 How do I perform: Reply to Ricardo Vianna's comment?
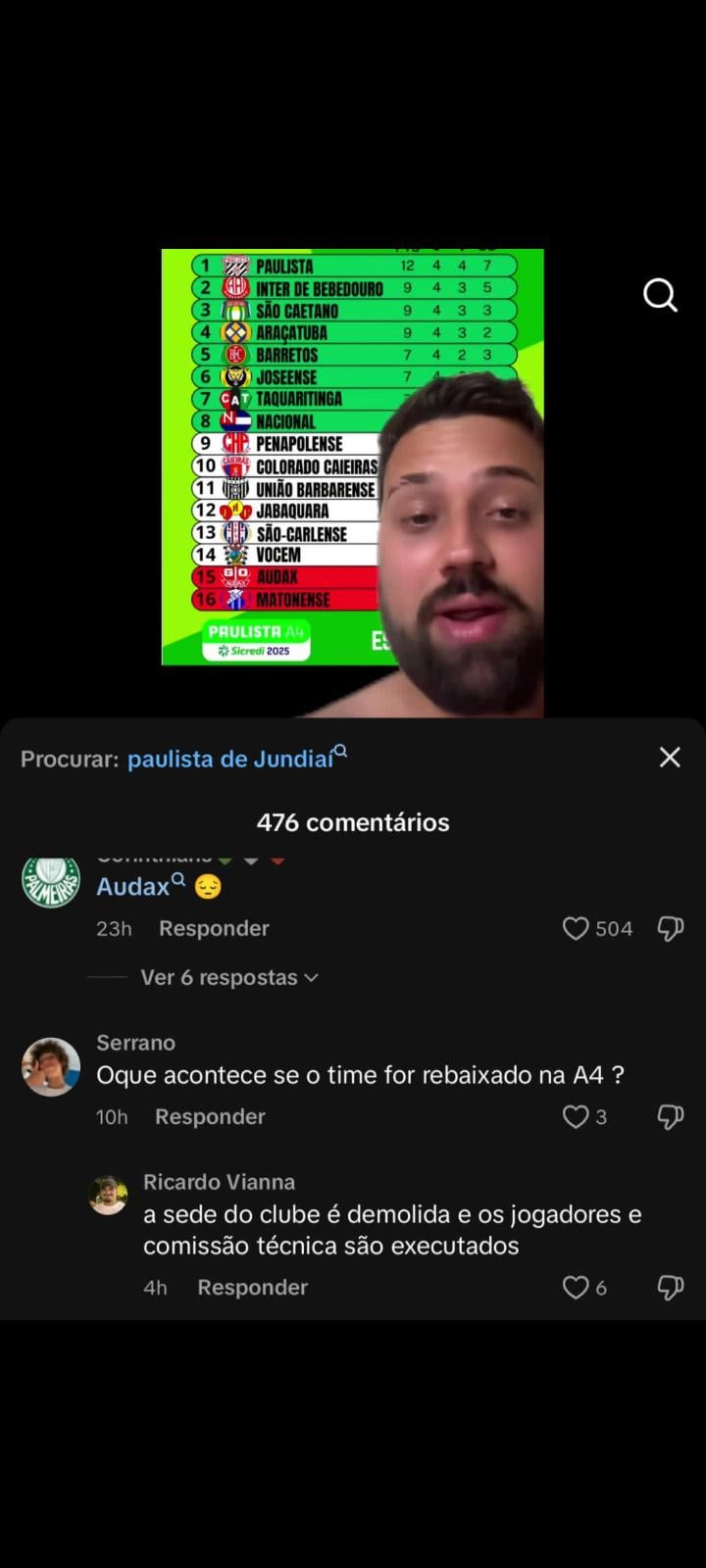(252, 1288)
